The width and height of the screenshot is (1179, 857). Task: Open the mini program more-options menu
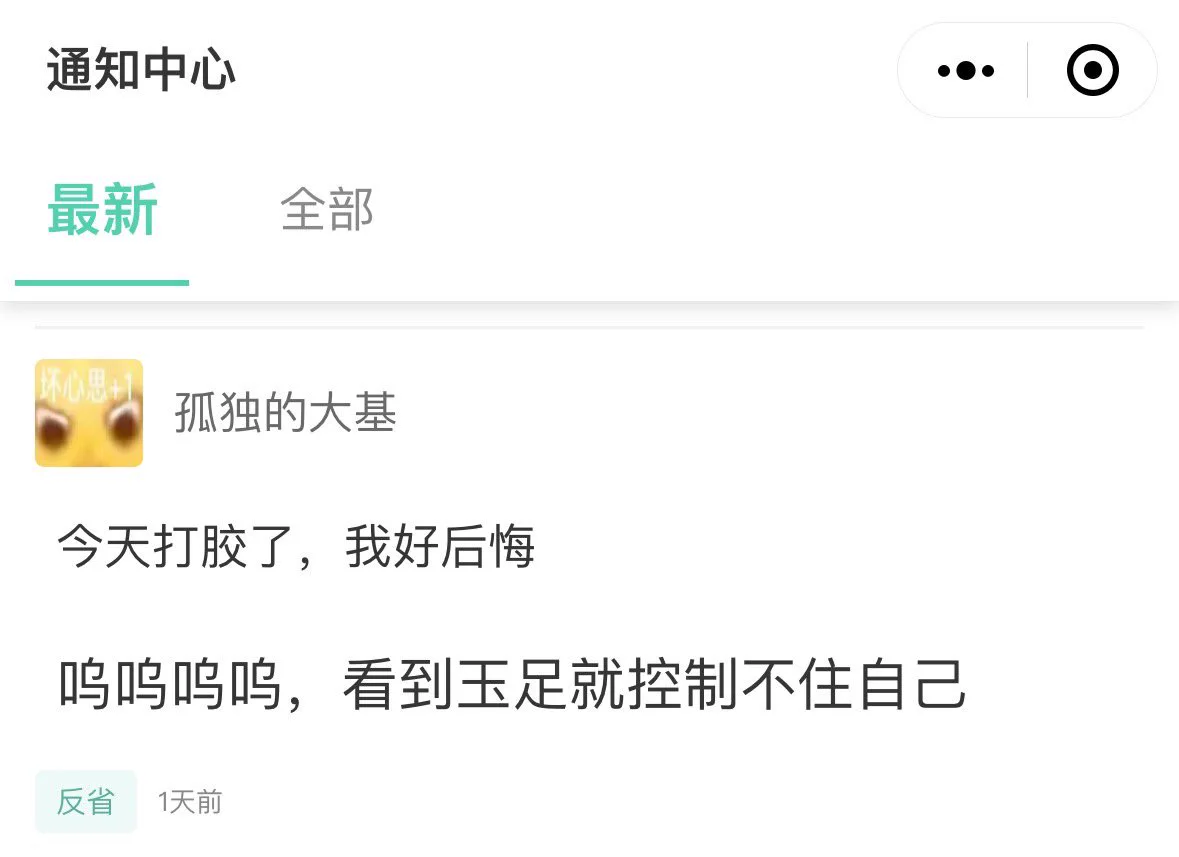(965, 71)
